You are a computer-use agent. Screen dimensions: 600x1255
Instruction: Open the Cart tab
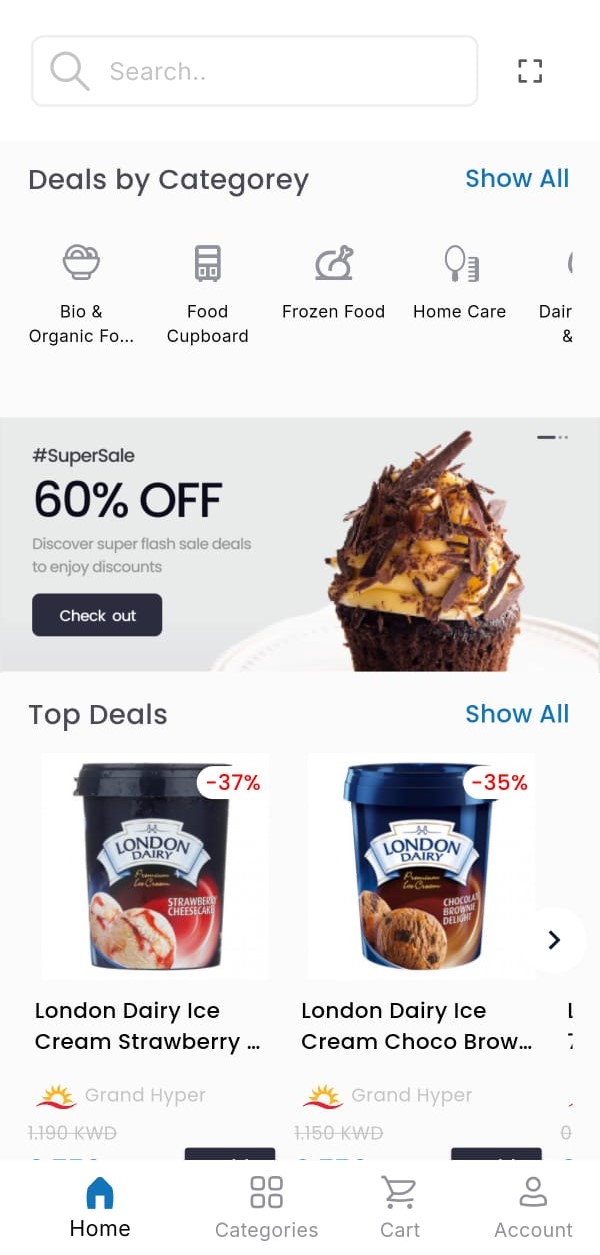(x=399, y=1206)
